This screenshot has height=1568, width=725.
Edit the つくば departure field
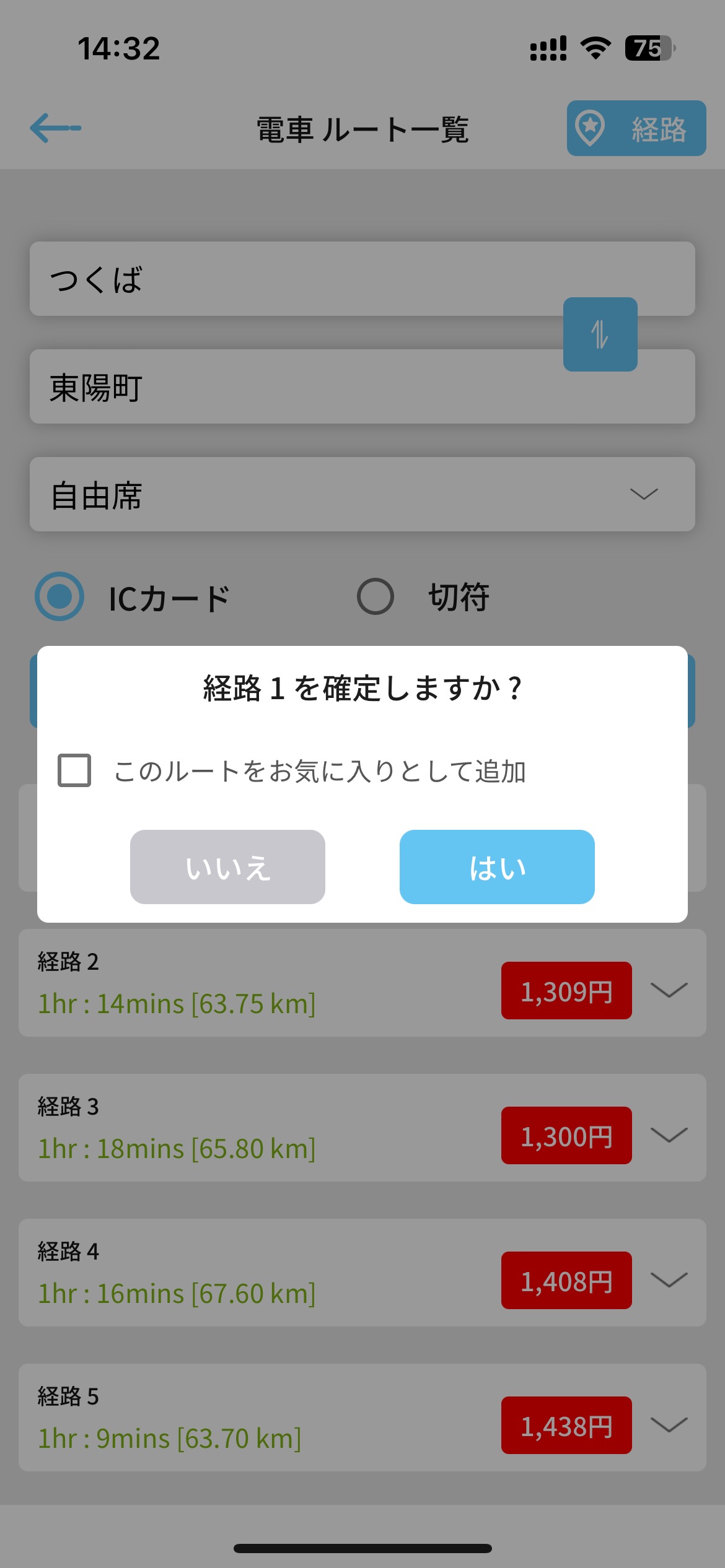coord(362,279)
